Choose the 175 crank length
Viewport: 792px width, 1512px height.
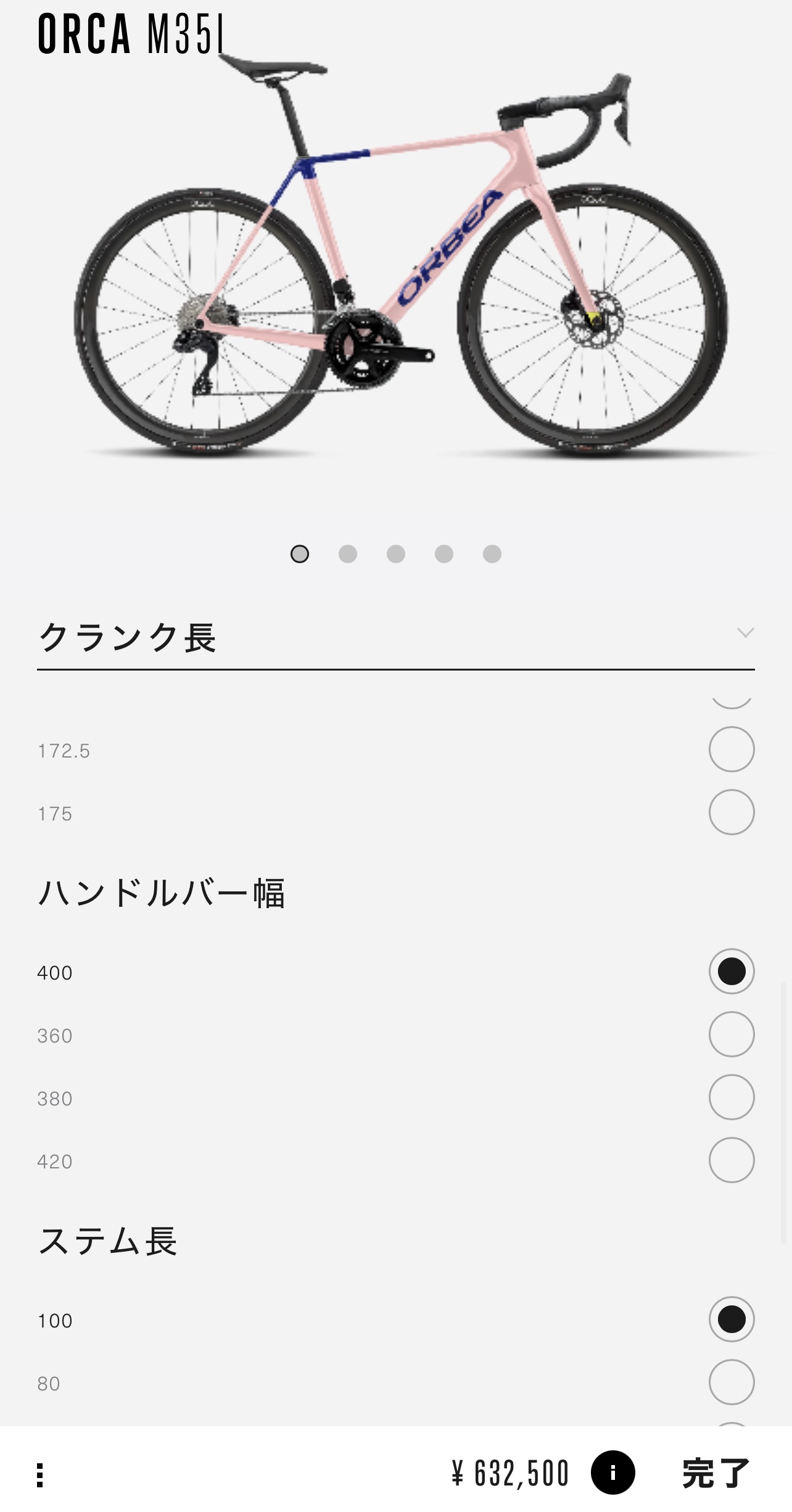pyautogui.click(x=731, y=812)
